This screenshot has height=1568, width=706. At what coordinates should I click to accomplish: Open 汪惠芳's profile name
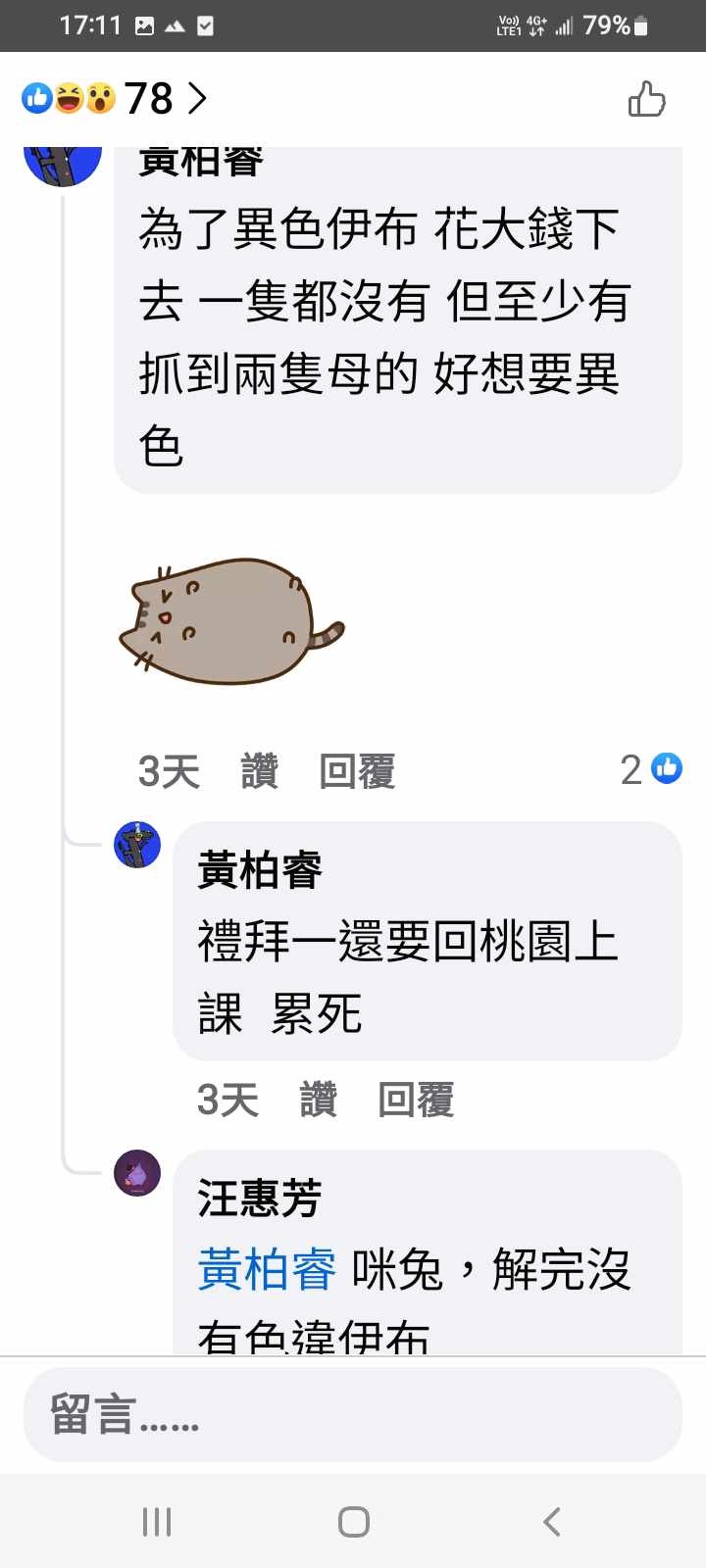click(x=260, y=1198)
